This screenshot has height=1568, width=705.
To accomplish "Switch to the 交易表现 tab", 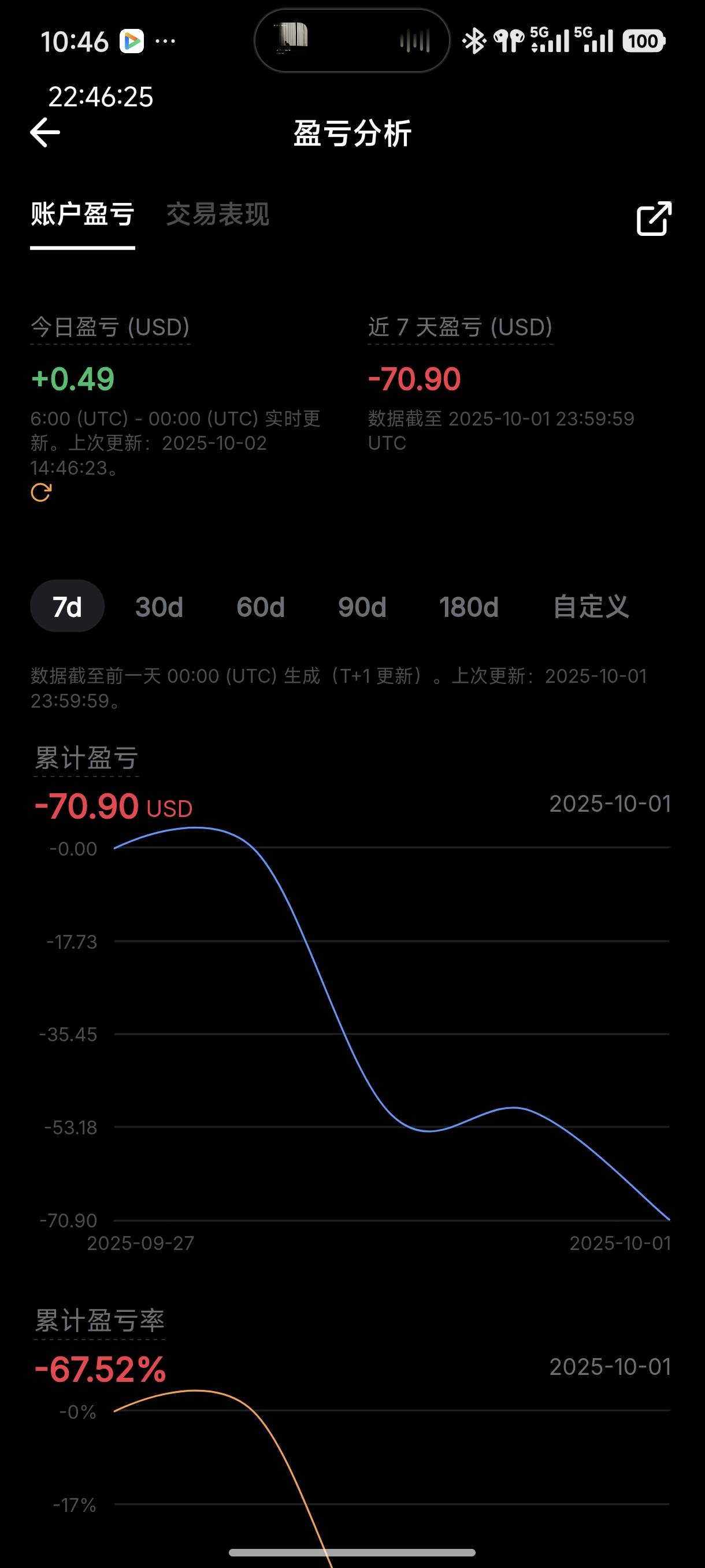I will pyautogui.click(x=217, y=215).
